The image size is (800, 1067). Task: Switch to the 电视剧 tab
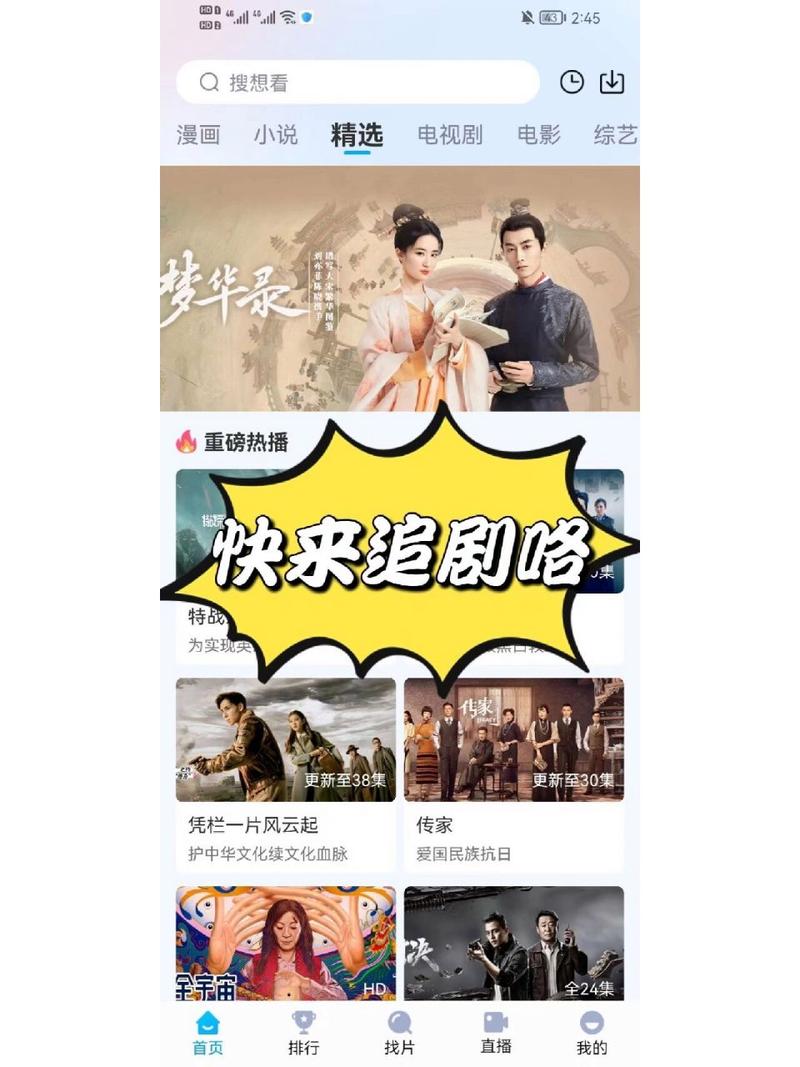[x=450, y=135]
